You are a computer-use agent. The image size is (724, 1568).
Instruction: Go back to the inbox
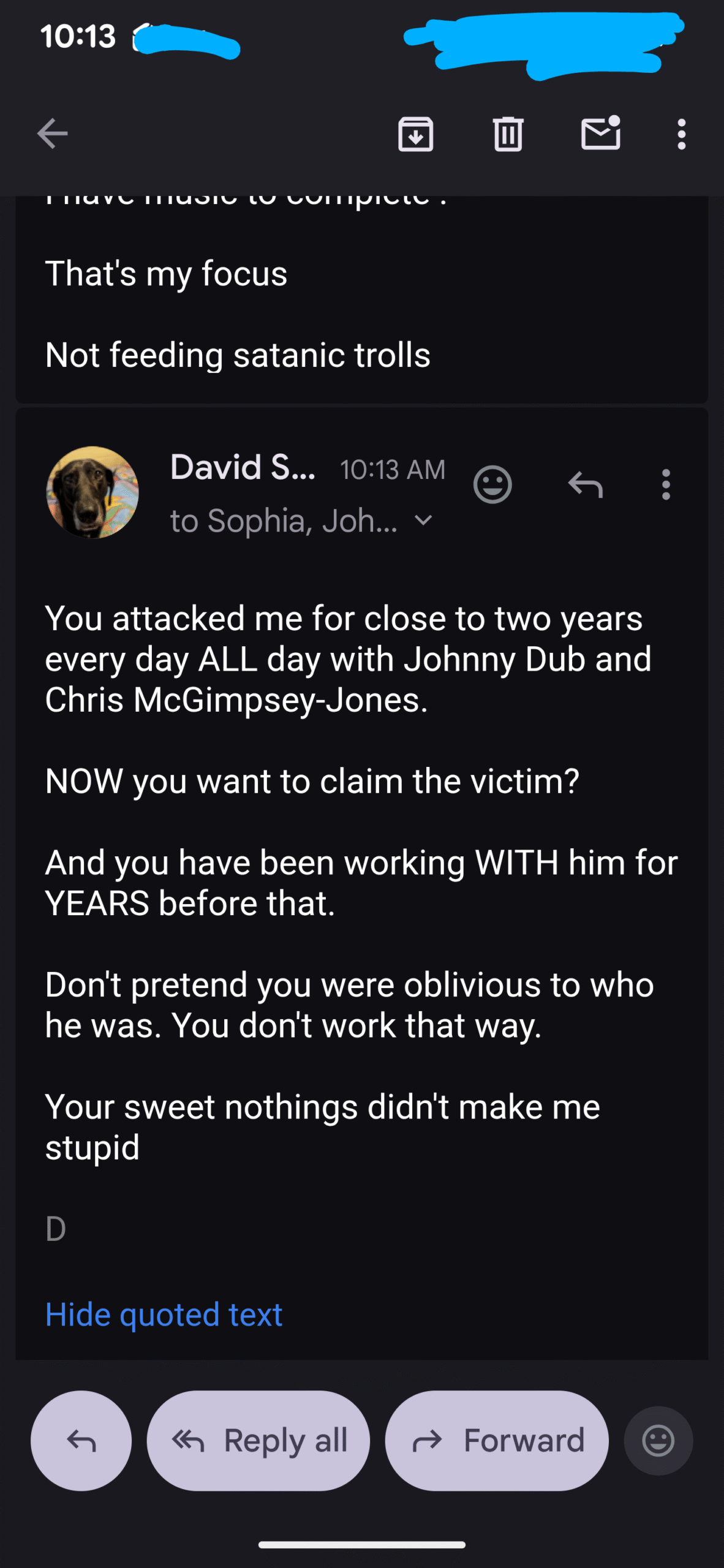coord(52,134)
